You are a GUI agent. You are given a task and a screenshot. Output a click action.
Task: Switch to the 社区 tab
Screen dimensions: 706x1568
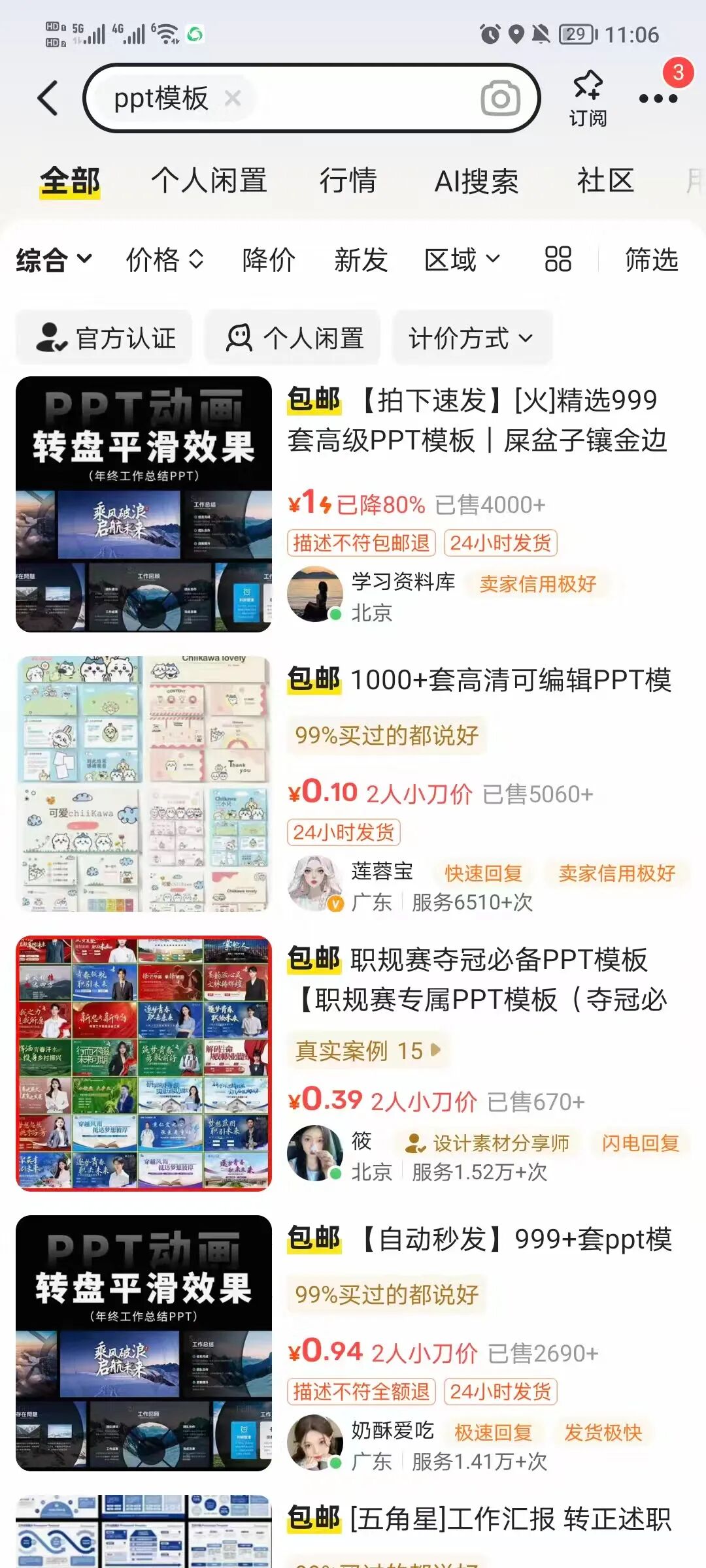605,180
